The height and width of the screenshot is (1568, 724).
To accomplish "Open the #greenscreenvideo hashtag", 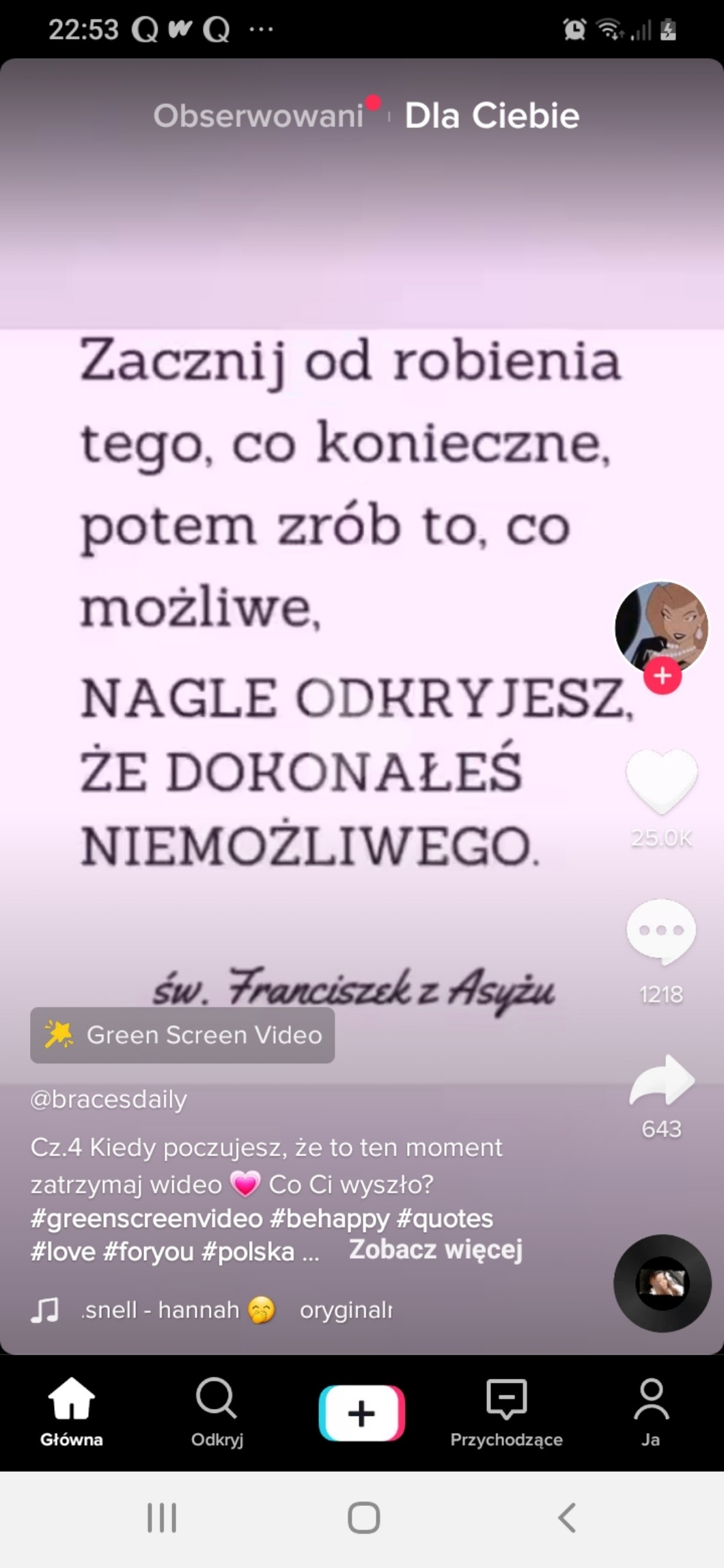I will pyautogui.click(x=146, y=1218).
